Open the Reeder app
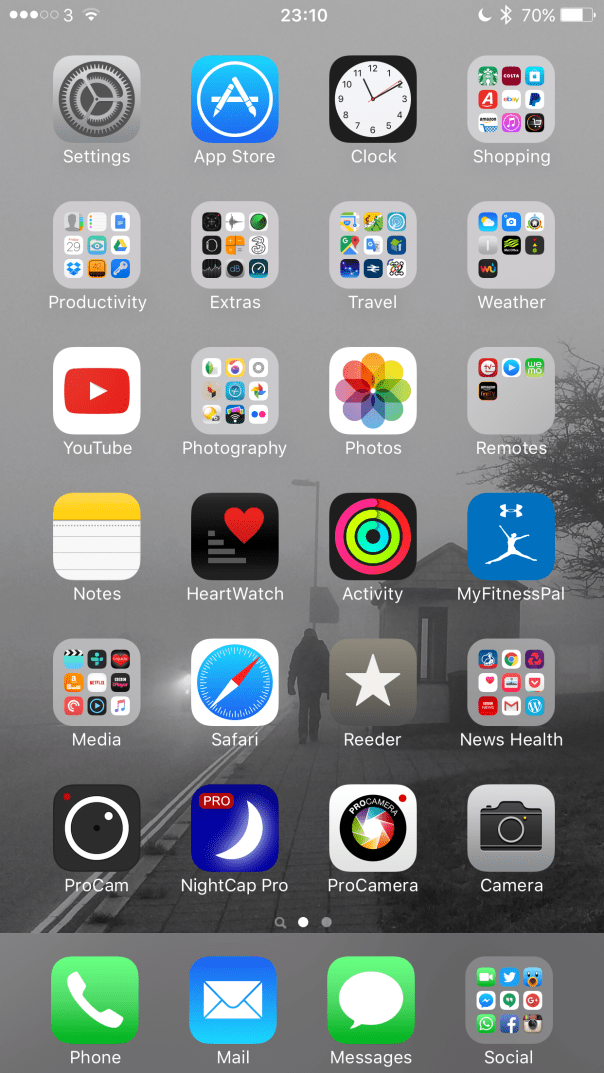This screenshot has height=1073, width=604. (373, 683)
